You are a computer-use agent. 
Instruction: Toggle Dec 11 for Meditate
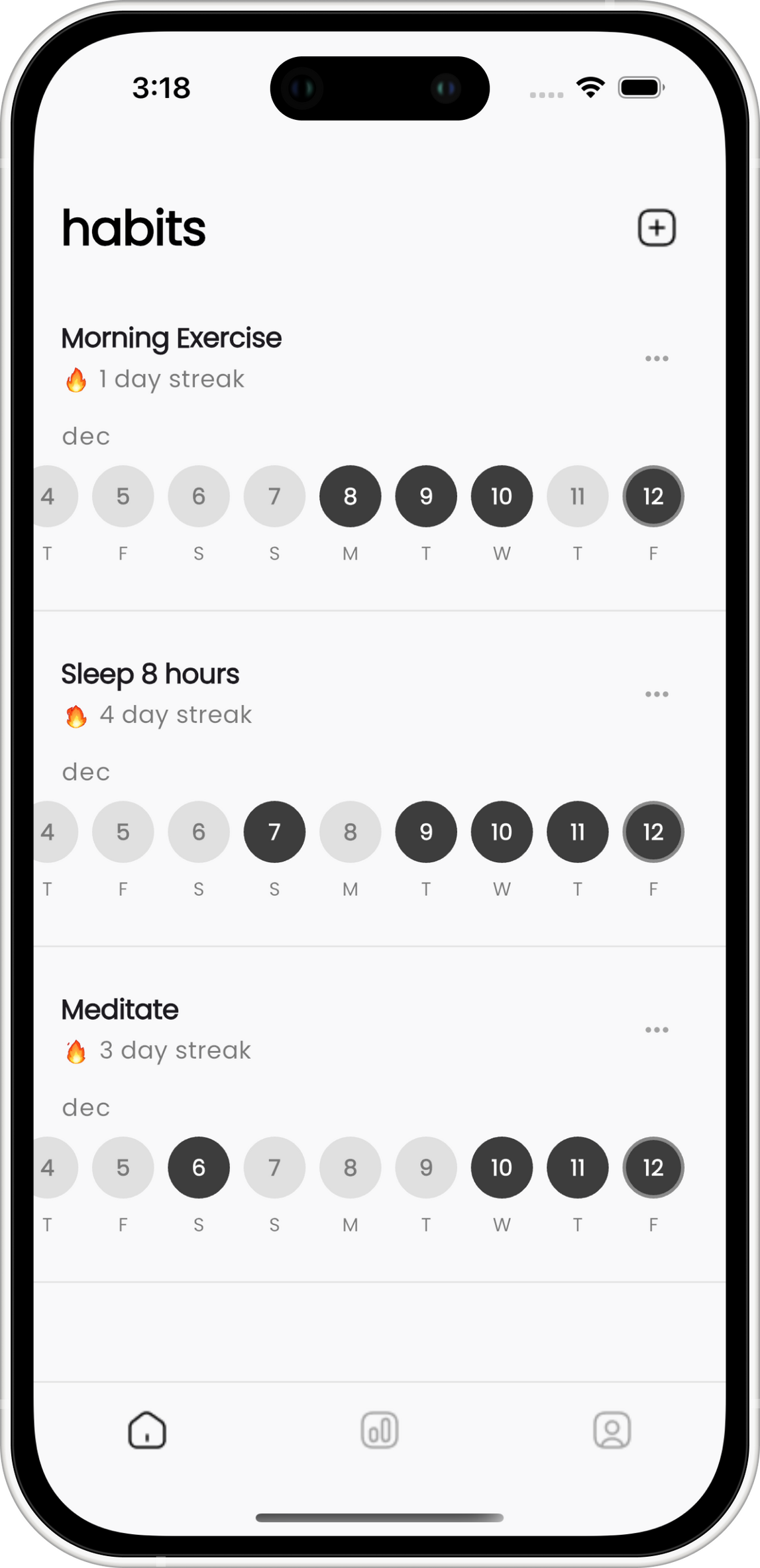tap(577, 1167)
